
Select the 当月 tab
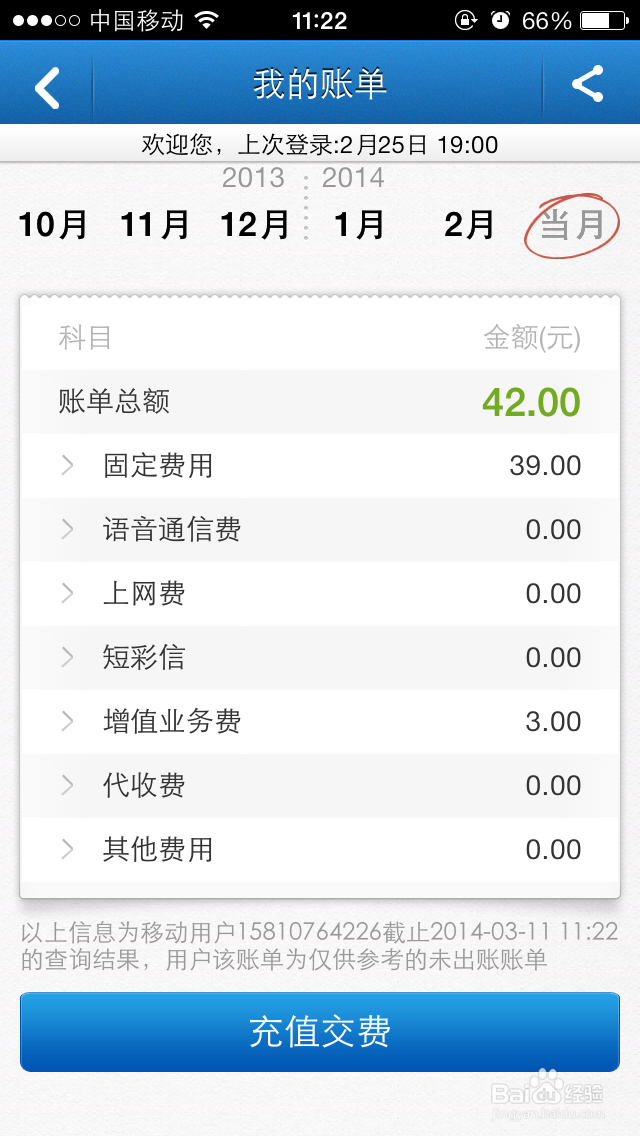572,225
